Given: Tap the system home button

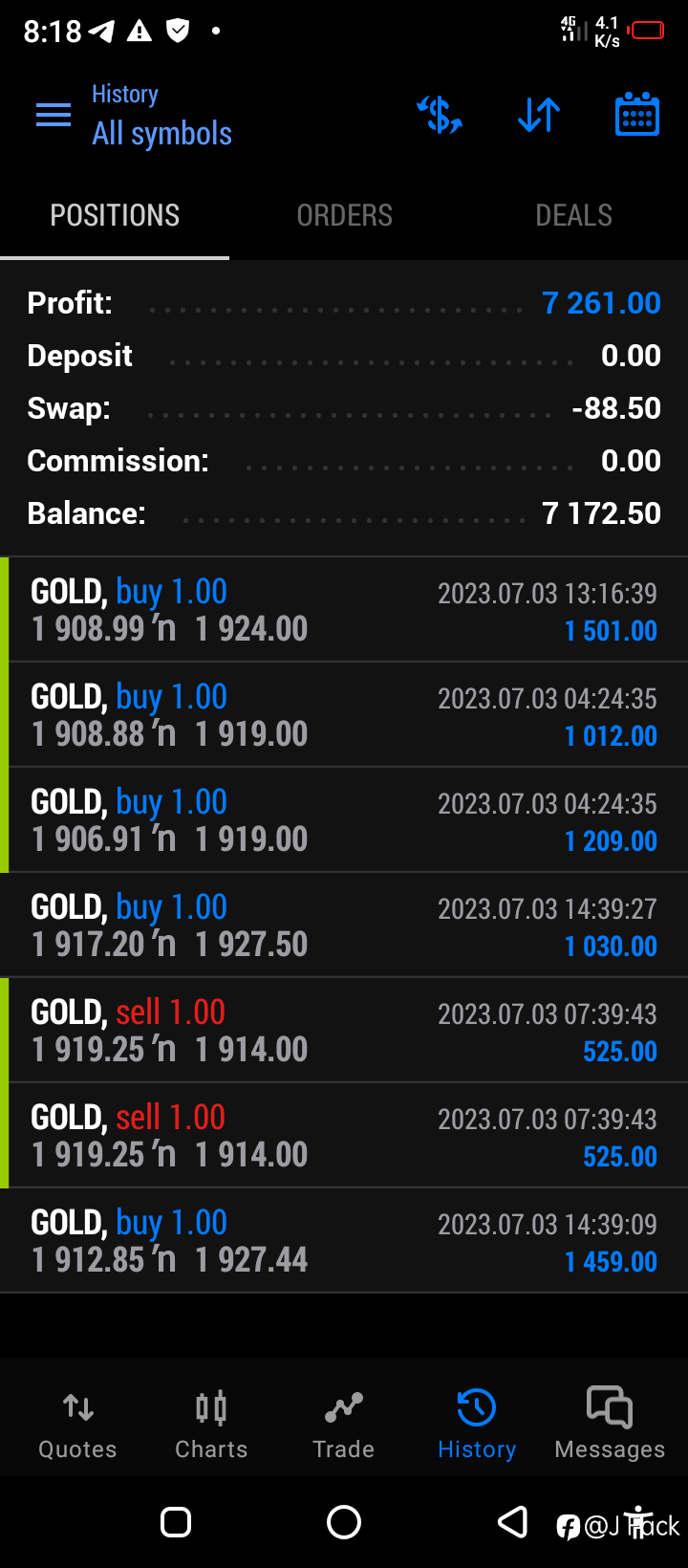Looking at the screenshot, I should click(x=344, y=1522).
